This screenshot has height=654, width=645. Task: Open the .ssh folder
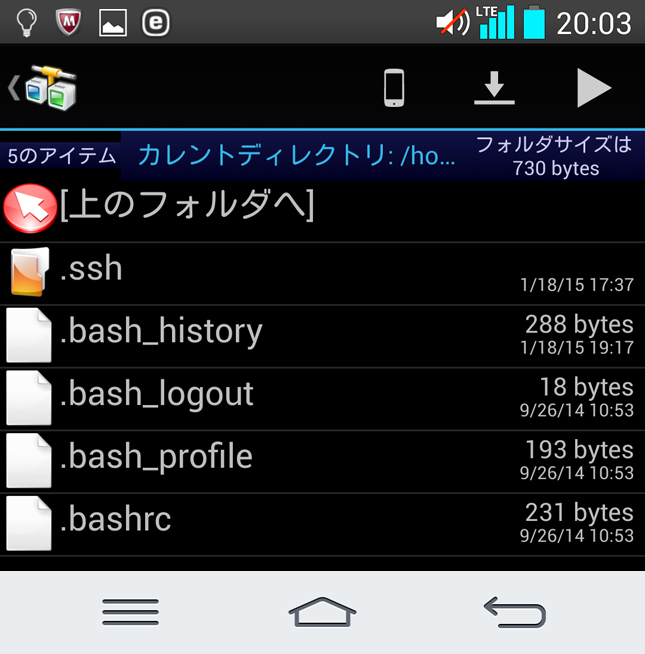pos(90,270)
